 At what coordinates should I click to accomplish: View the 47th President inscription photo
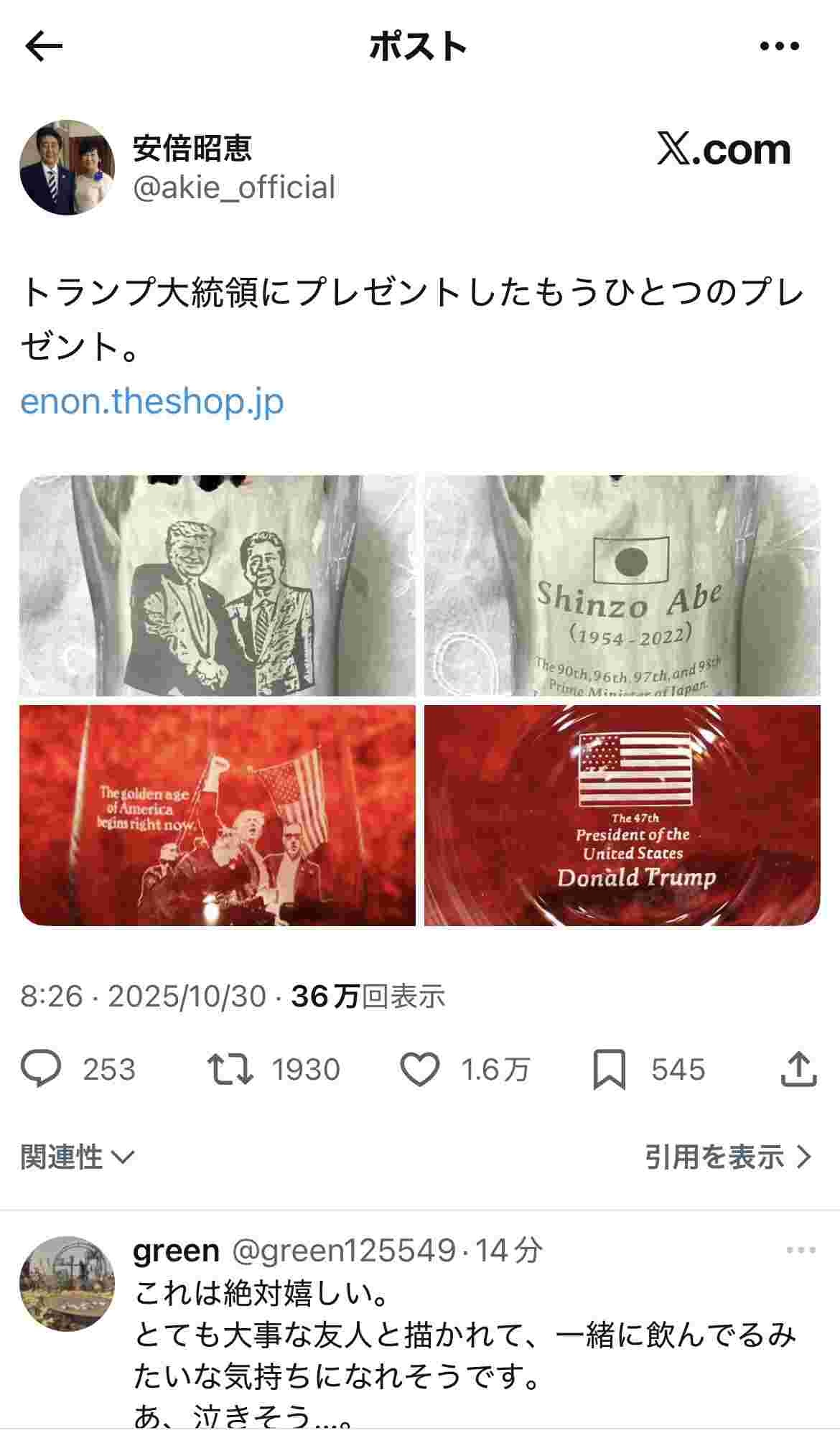(622, 816)
